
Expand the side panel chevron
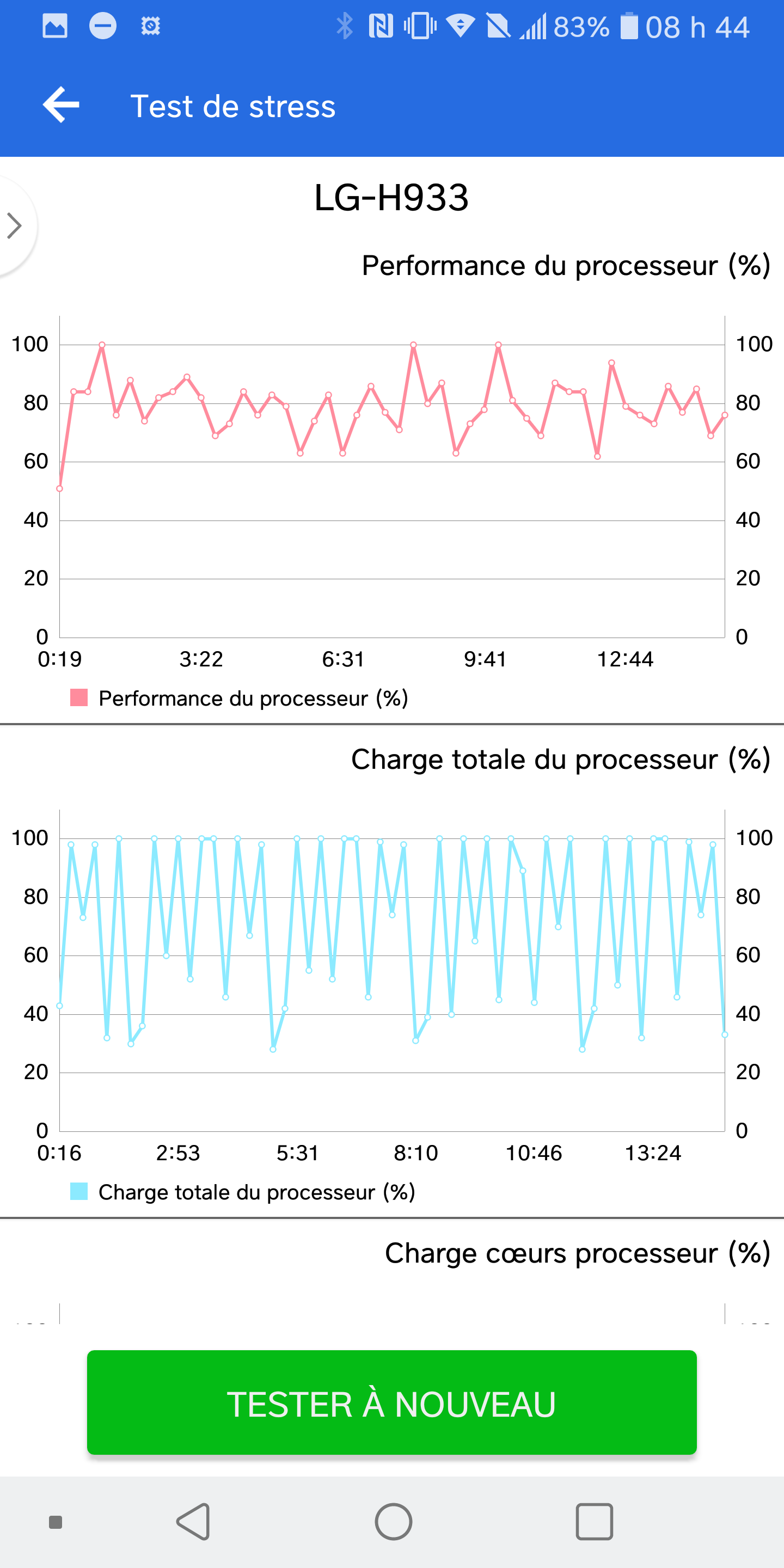[15, 226]
